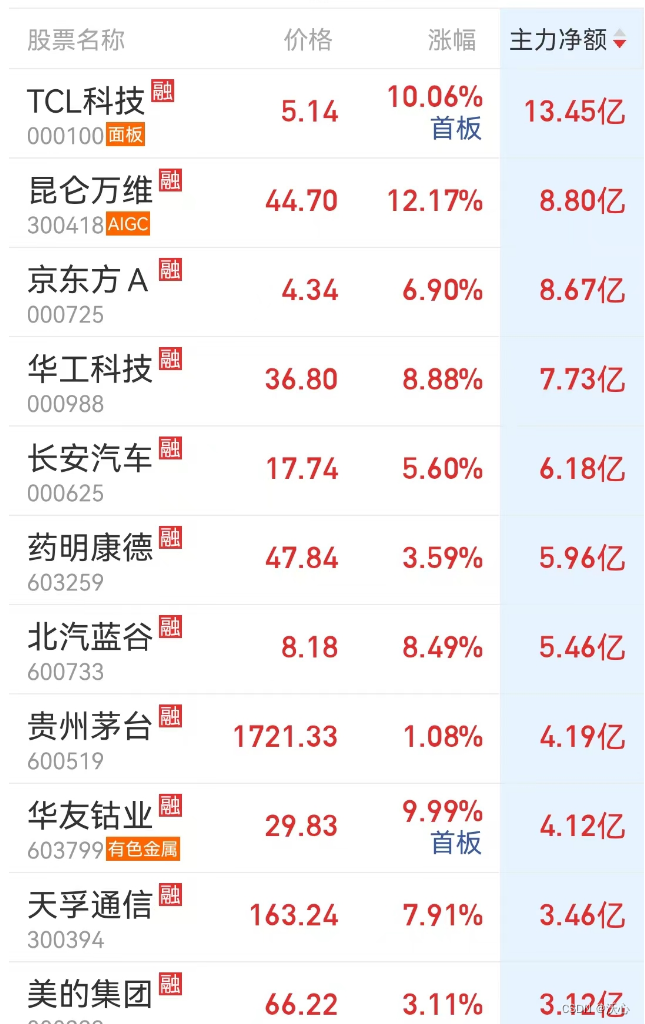View 北汽蓝谷 stock details
This screenshot has height=1024, width=645.
(90, 638)
